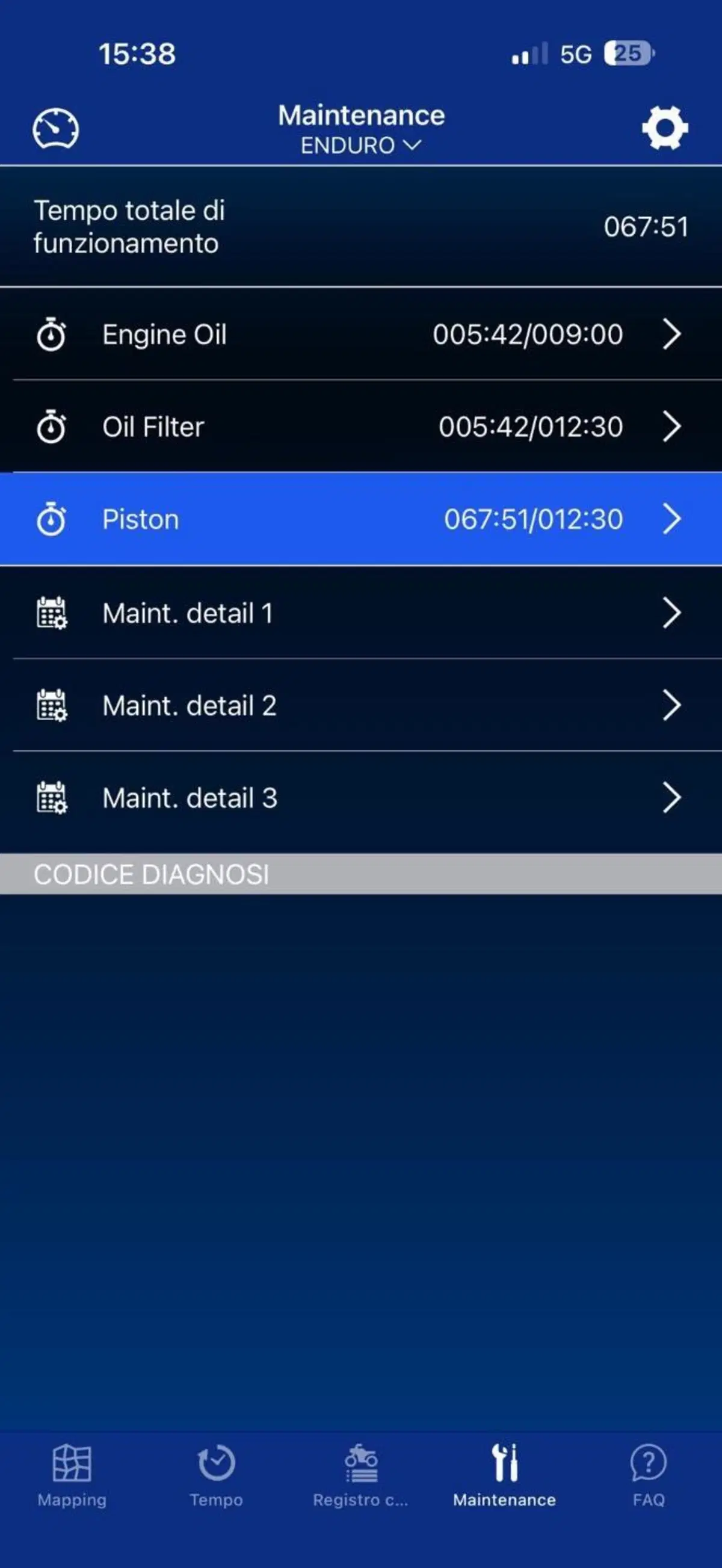Viewport: 722px width, 1568px height.
Task: Switch to the Tempo tab
Action: [x=216, y=1475]
